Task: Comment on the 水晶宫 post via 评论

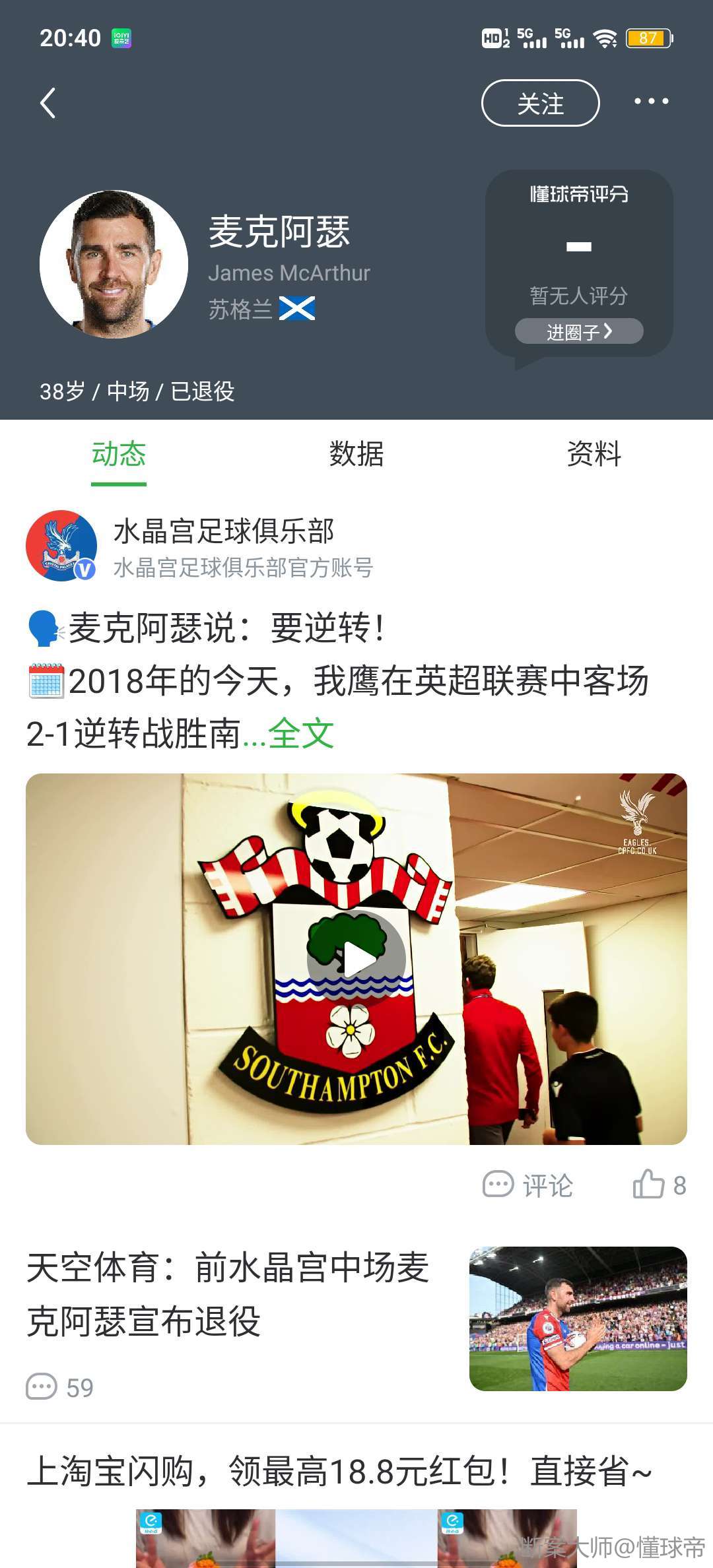Action: (x=528, y=1185)
